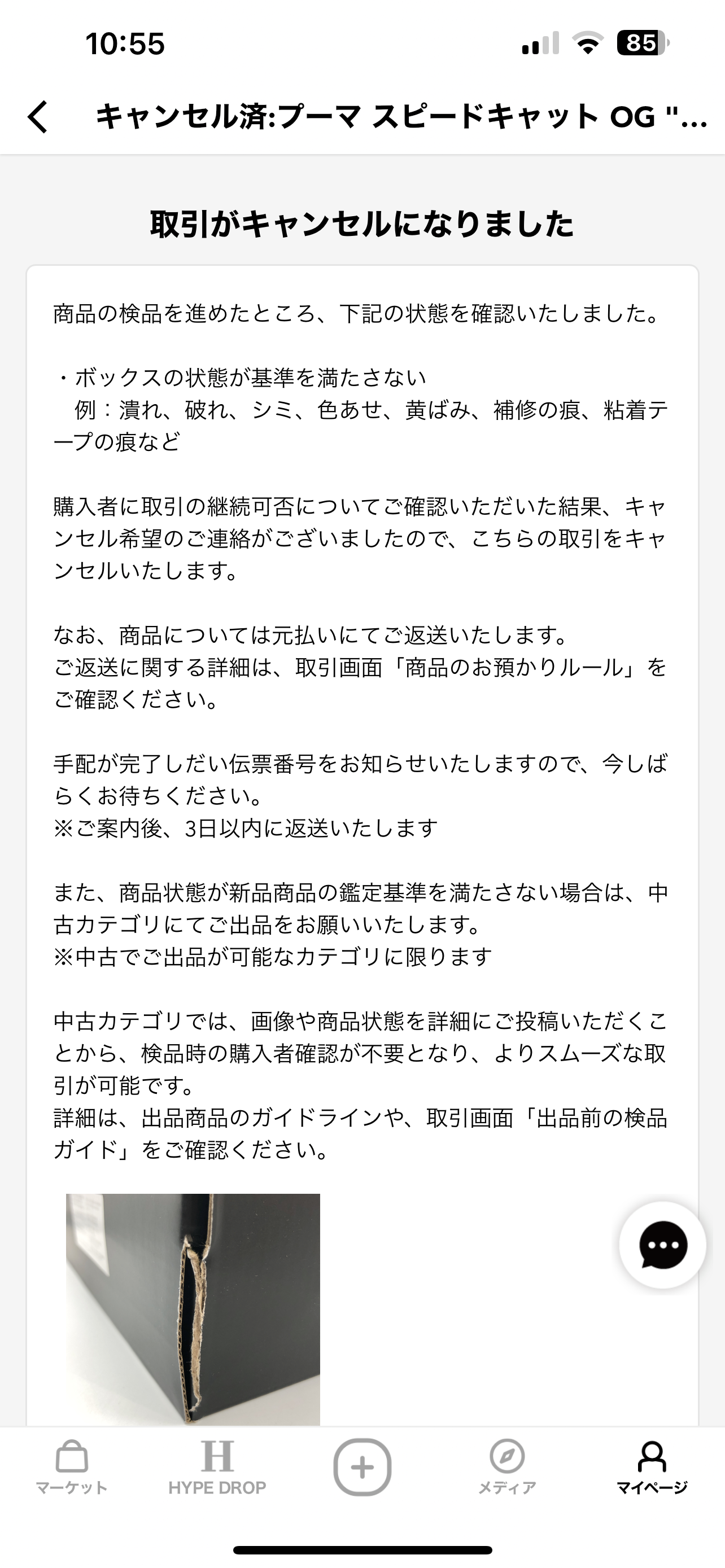This screenshot has width=725, height=1568.
Task: View the damaged box inspection photo
Action: [193, 1309]
